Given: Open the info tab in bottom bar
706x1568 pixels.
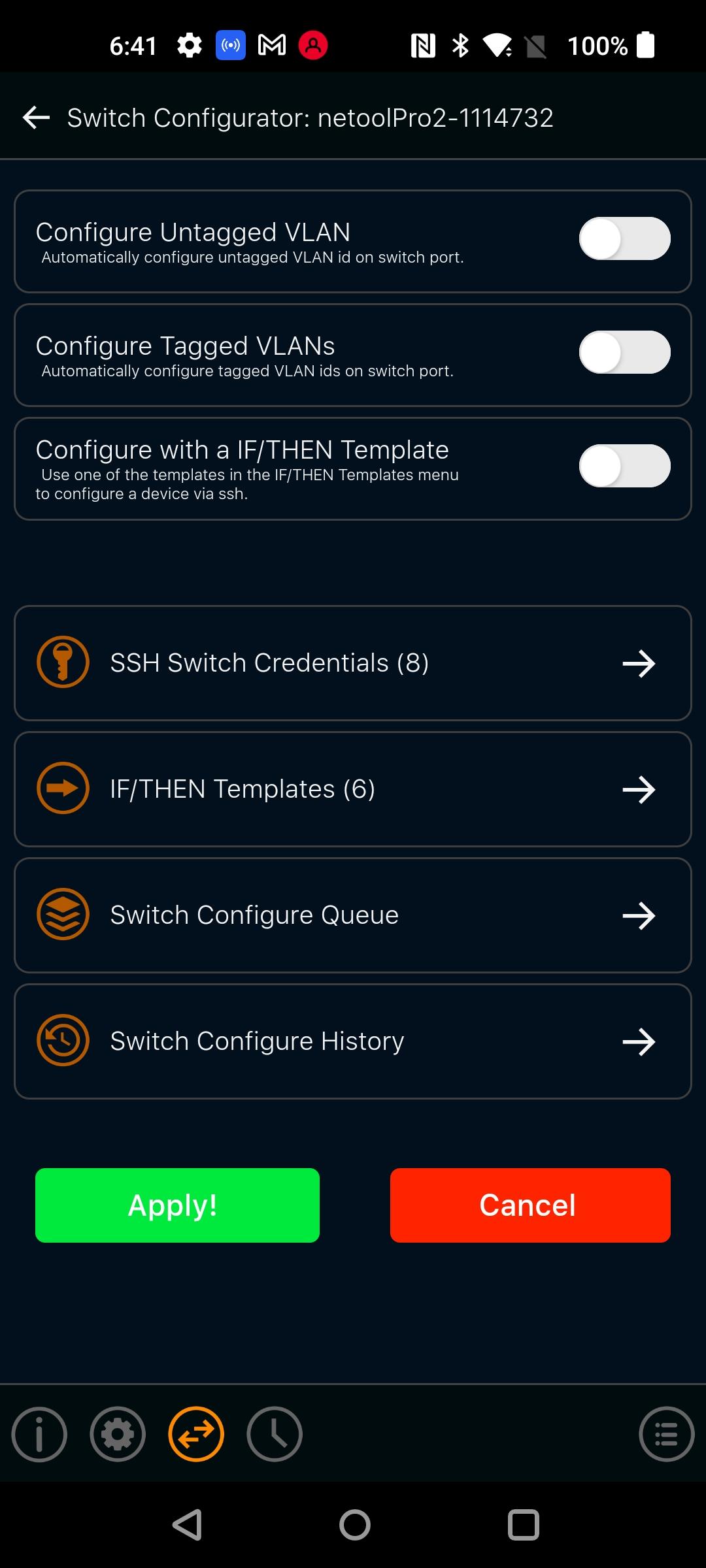Looking at the screenshot, I should pyautogui.click(x=39, y=1434).
